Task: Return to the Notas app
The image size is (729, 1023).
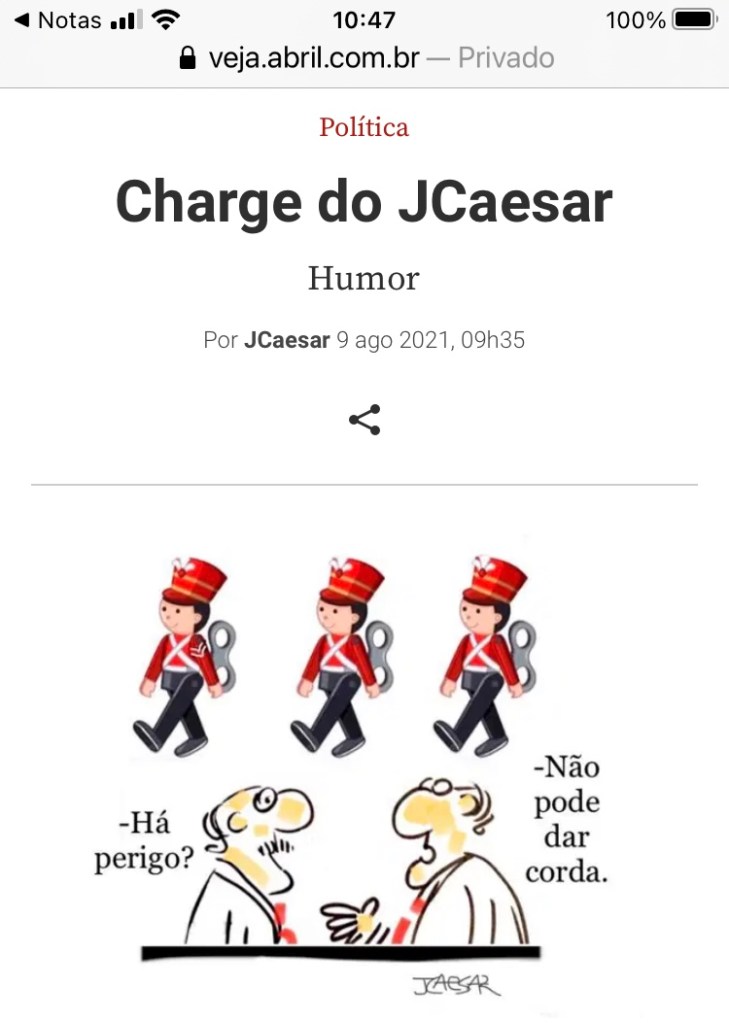Action: pyautogui.click(x=58, y=20)
